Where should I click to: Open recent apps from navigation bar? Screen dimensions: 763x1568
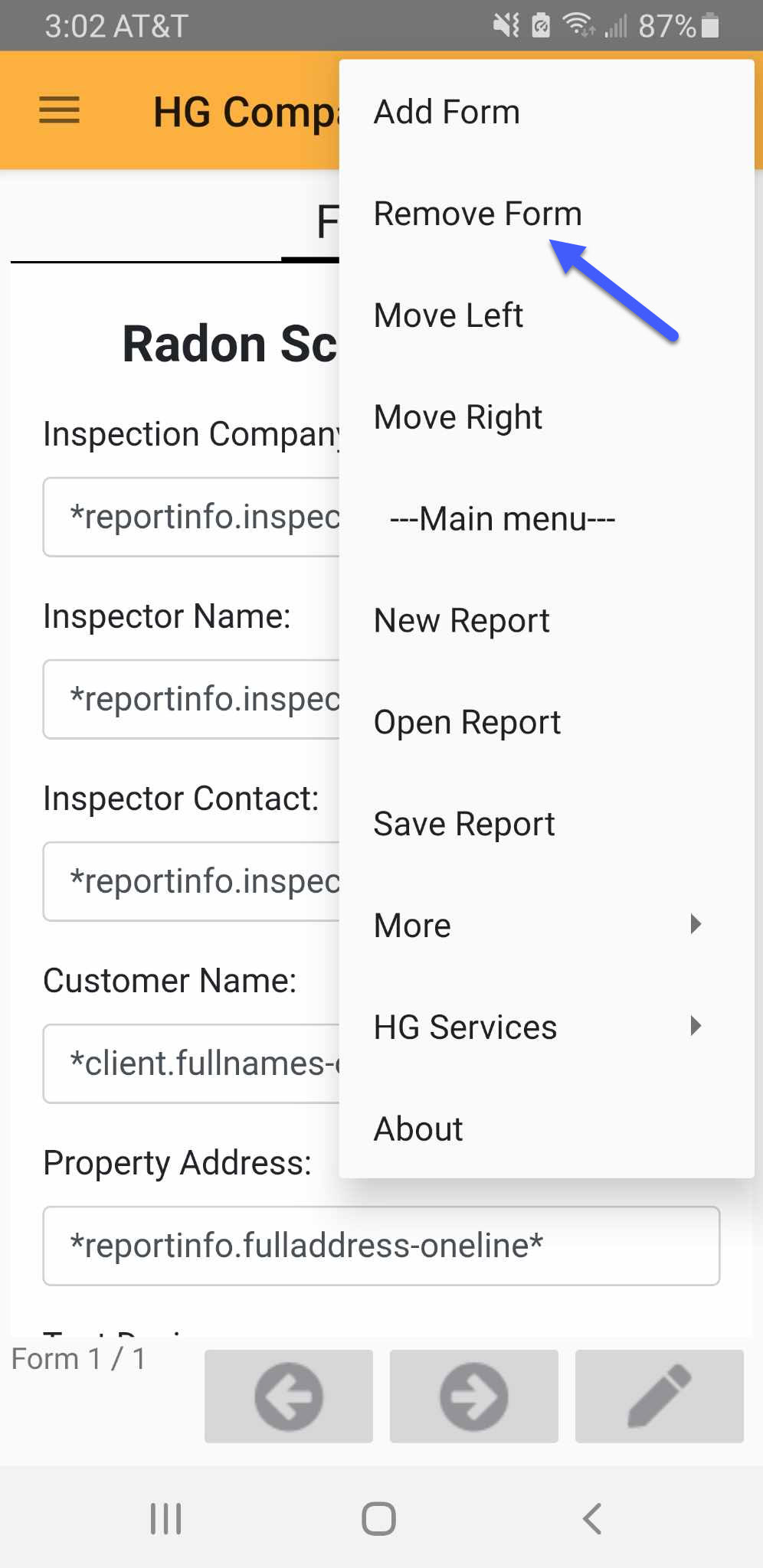(x=165, y=1520)
